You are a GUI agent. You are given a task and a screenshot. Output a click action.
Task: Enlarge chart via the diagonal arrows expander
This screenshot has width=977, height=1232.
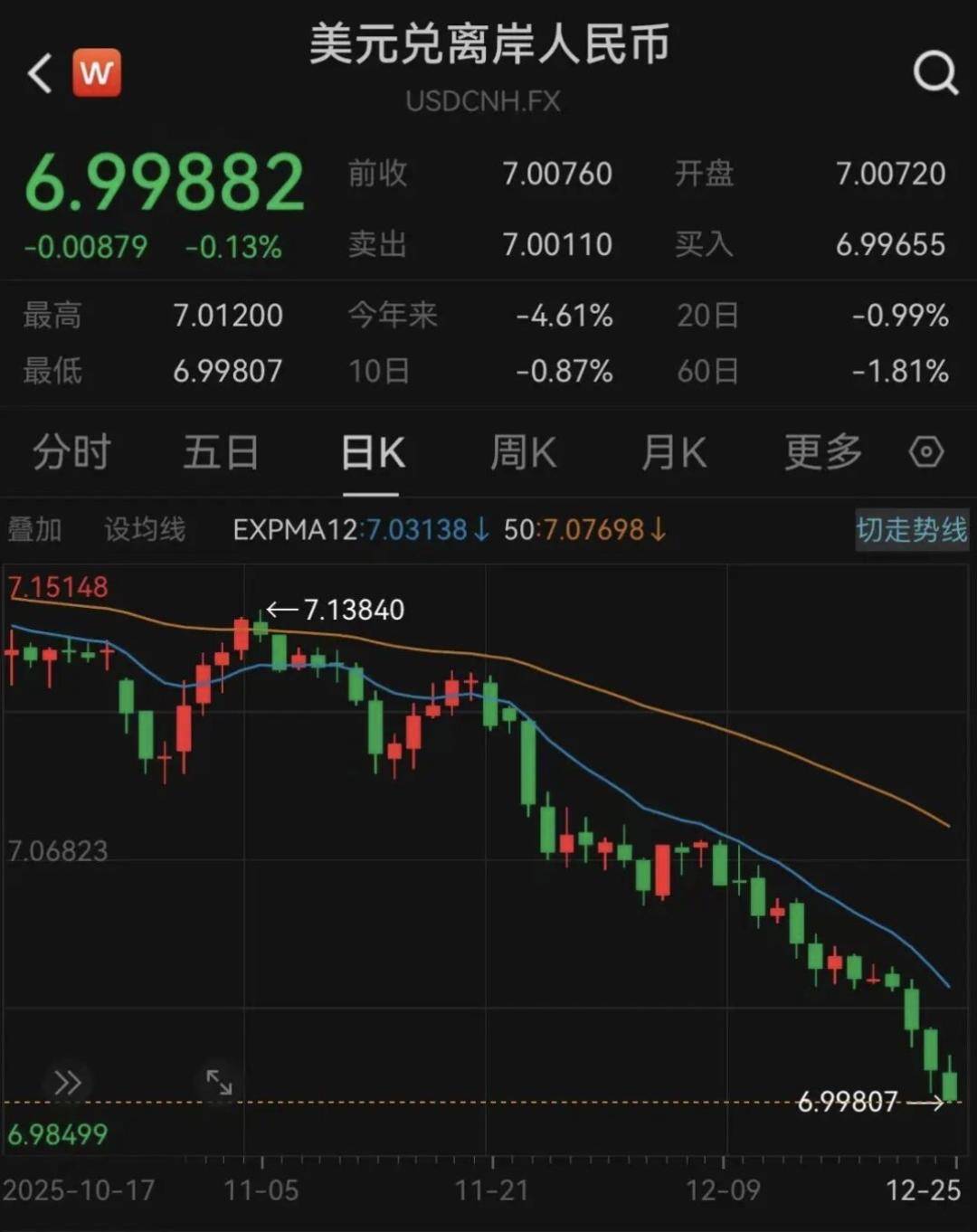click(x=217, y=1082)
